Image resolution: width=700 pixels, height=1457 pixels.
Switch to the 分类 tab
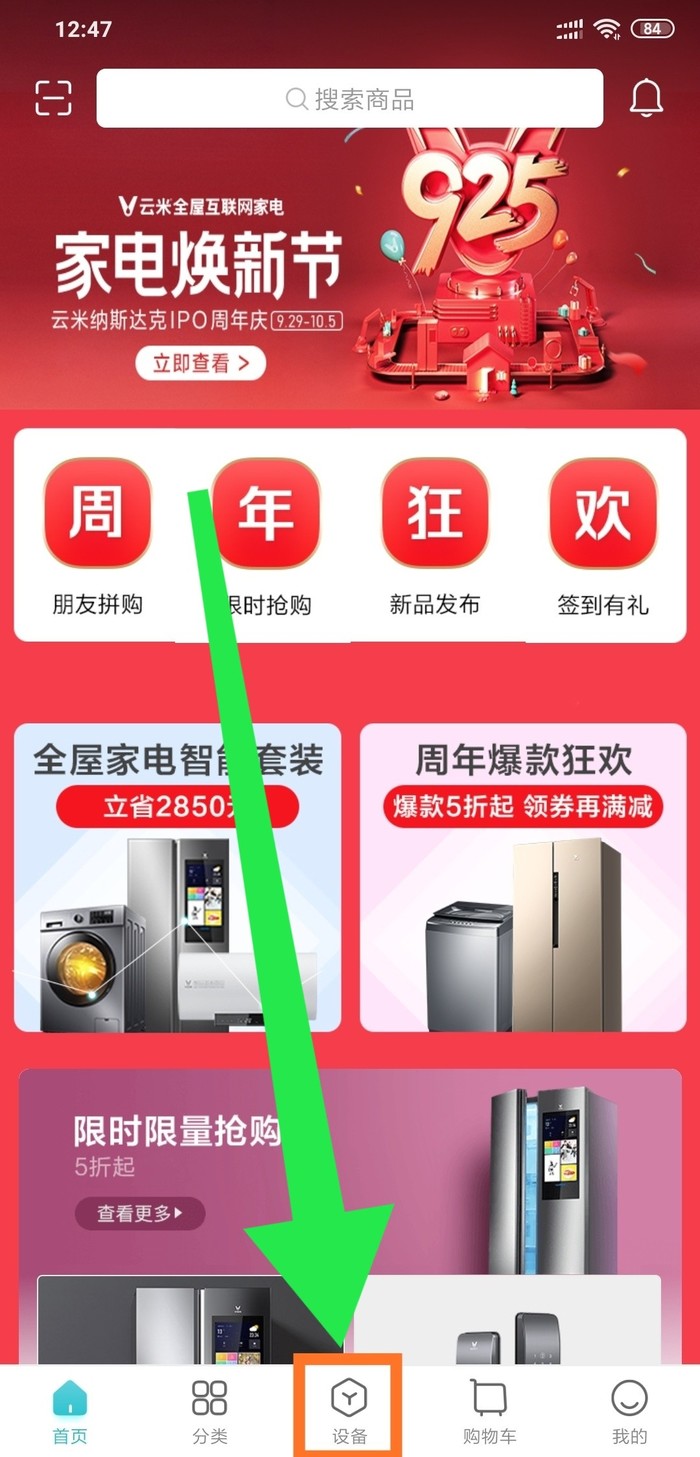210,1410
